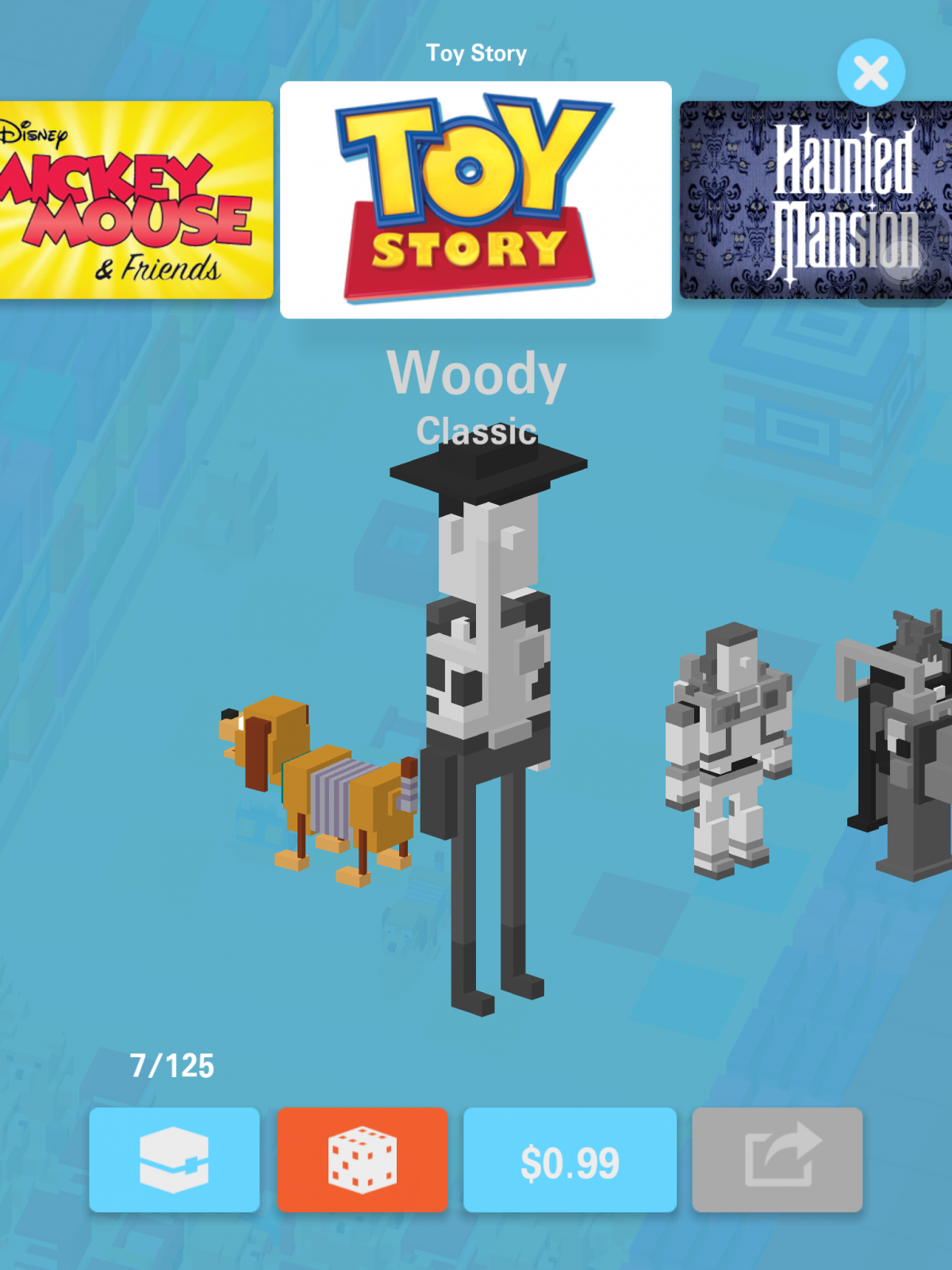Select the Mickey Mouse & Friends world

(135, 200)
